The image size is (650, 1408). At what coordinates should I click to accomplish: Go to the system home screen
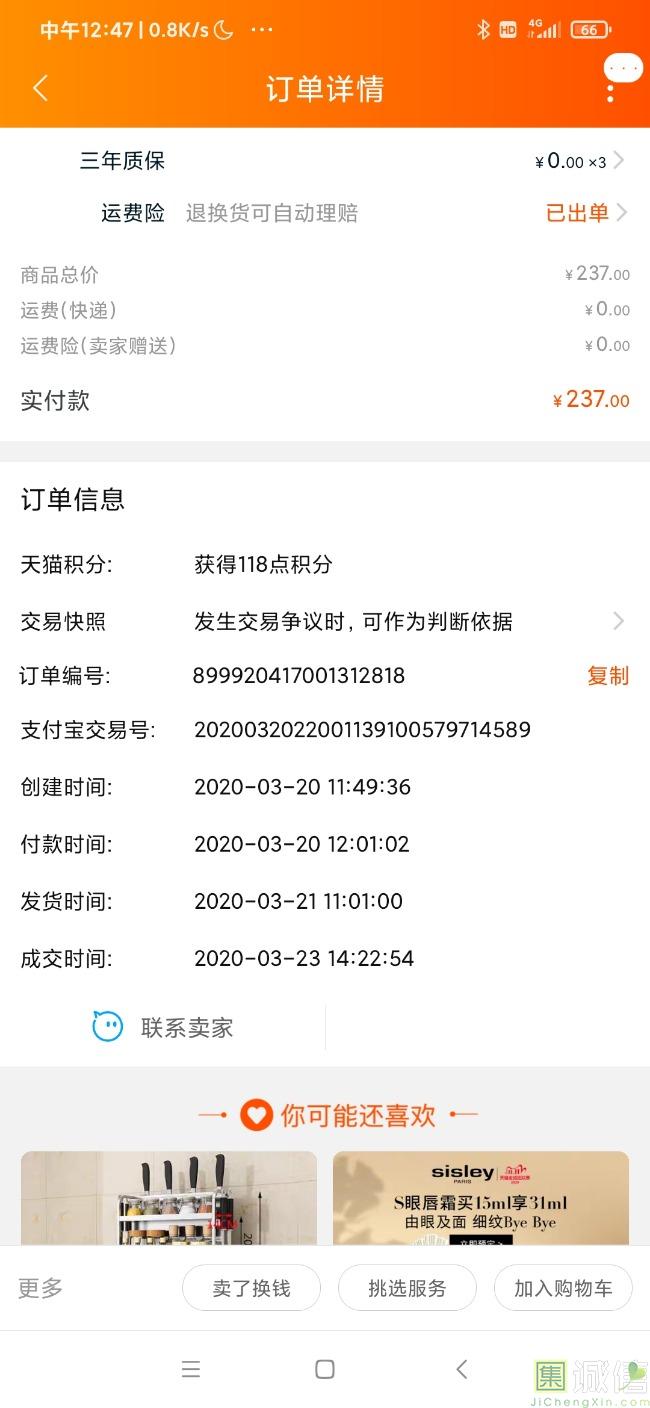325,1370
